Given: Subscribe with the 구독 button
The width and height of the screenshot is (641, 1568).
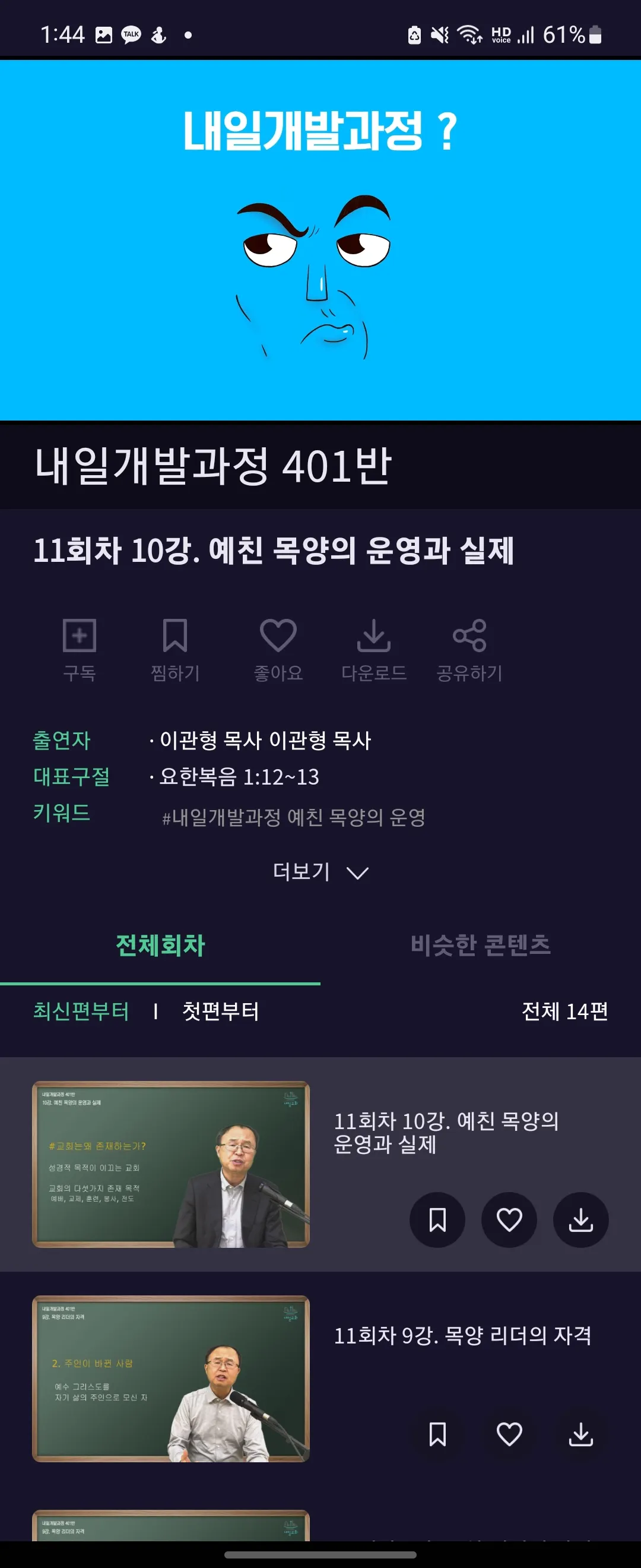Looking at the screenshot, I should coord(80,649).
